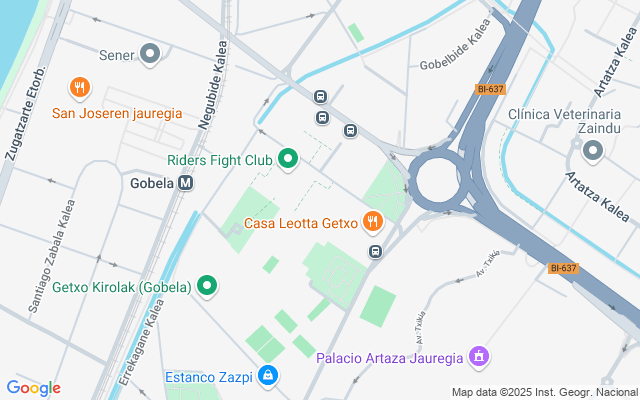Open the Getxo Kirolak (Gobela) marker
Screen dimensions: 640x400
click(x=208, y=287)
